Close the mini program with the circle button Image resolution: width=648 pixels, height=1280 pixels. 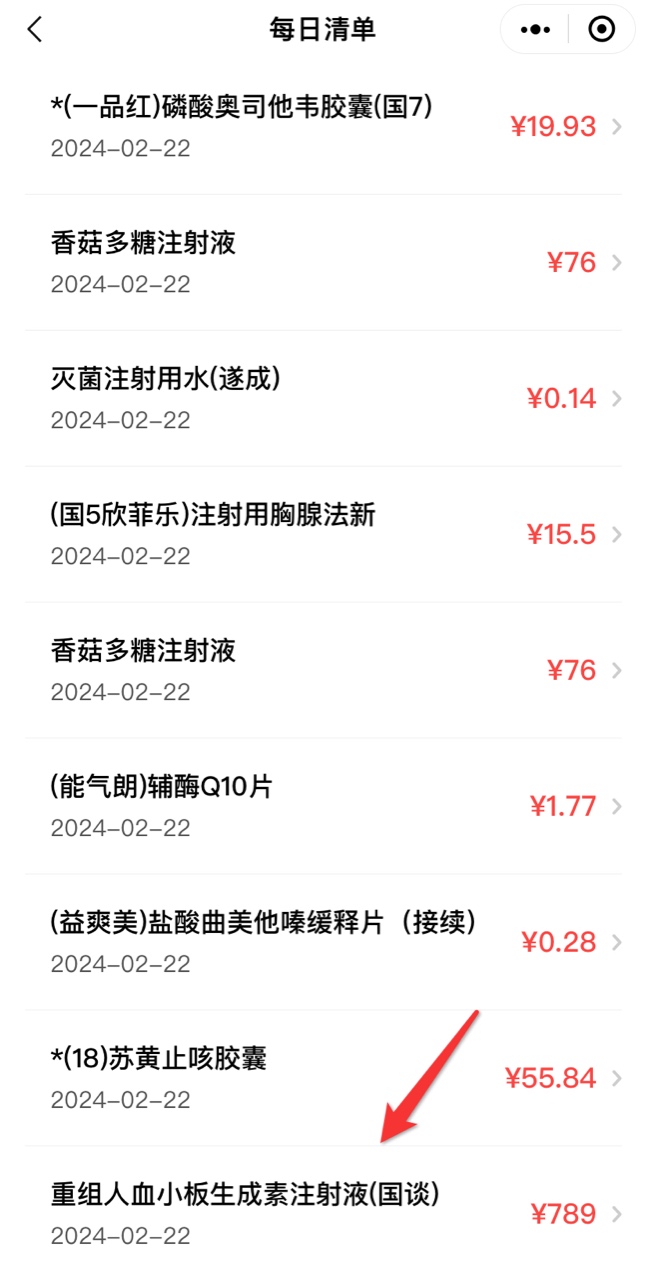[x=601, y=30]
